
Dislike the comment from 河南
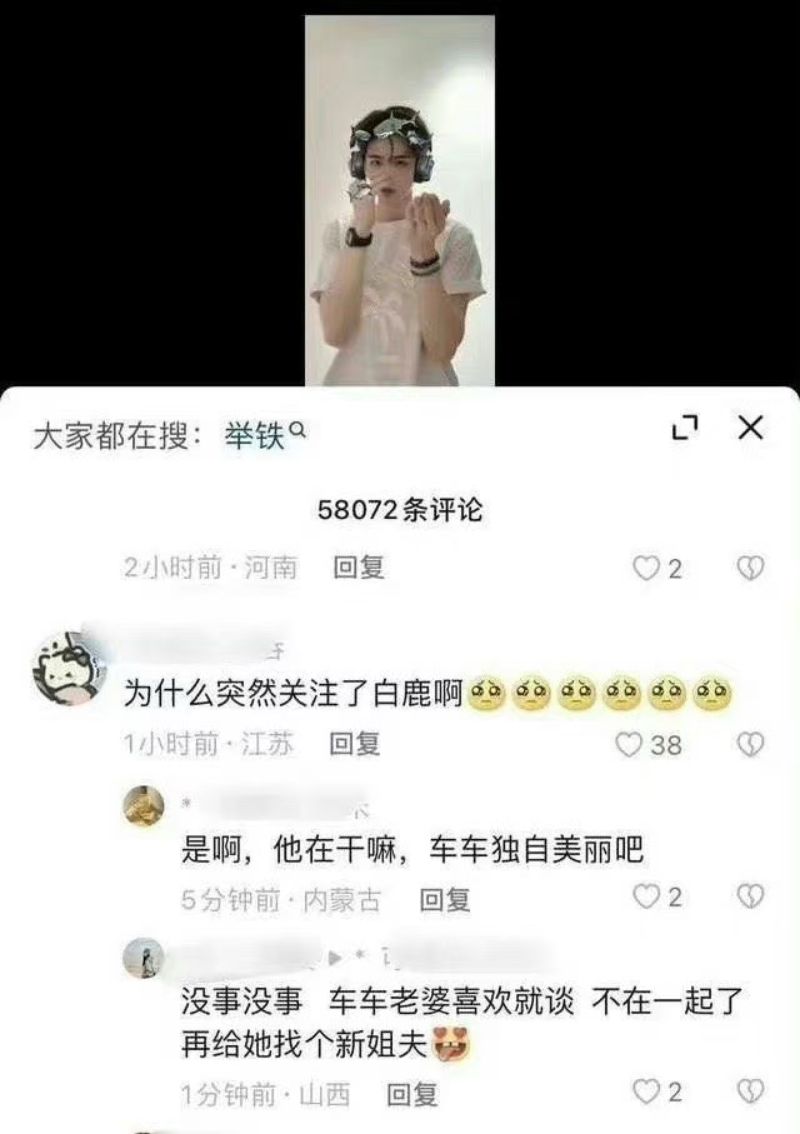[750, 569]
